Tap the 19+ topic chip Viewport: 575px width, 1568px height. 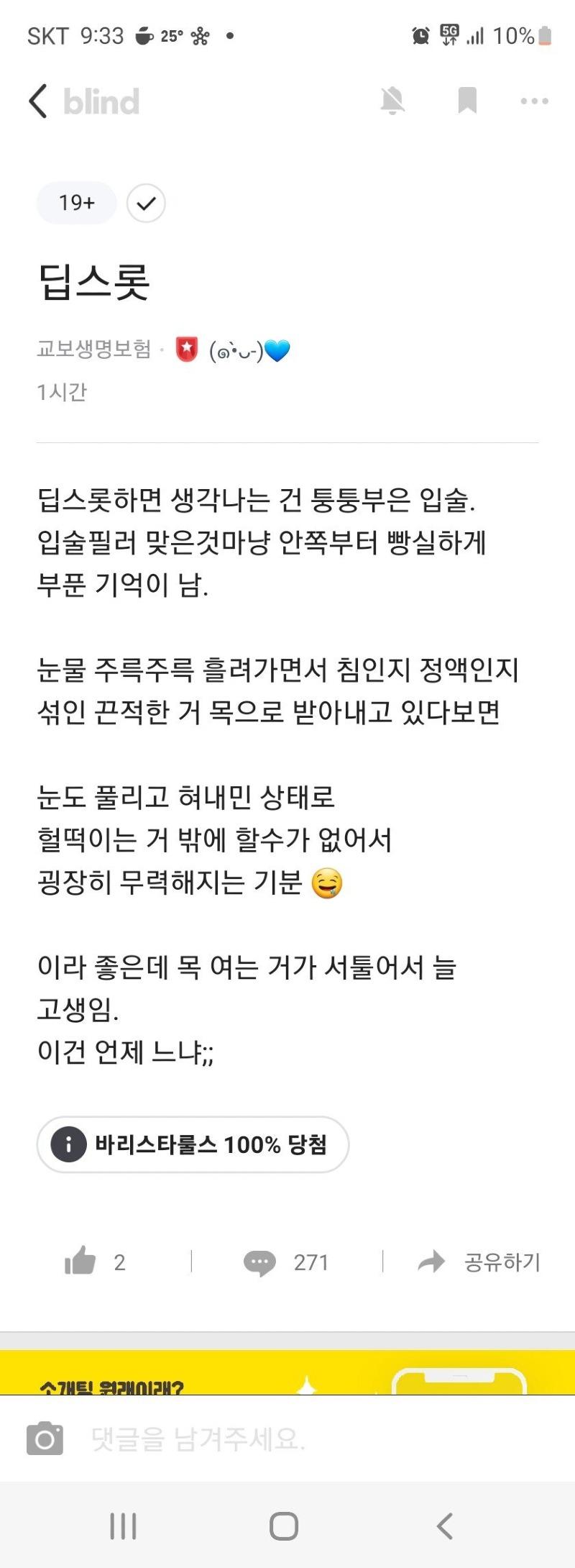point(76,203)
